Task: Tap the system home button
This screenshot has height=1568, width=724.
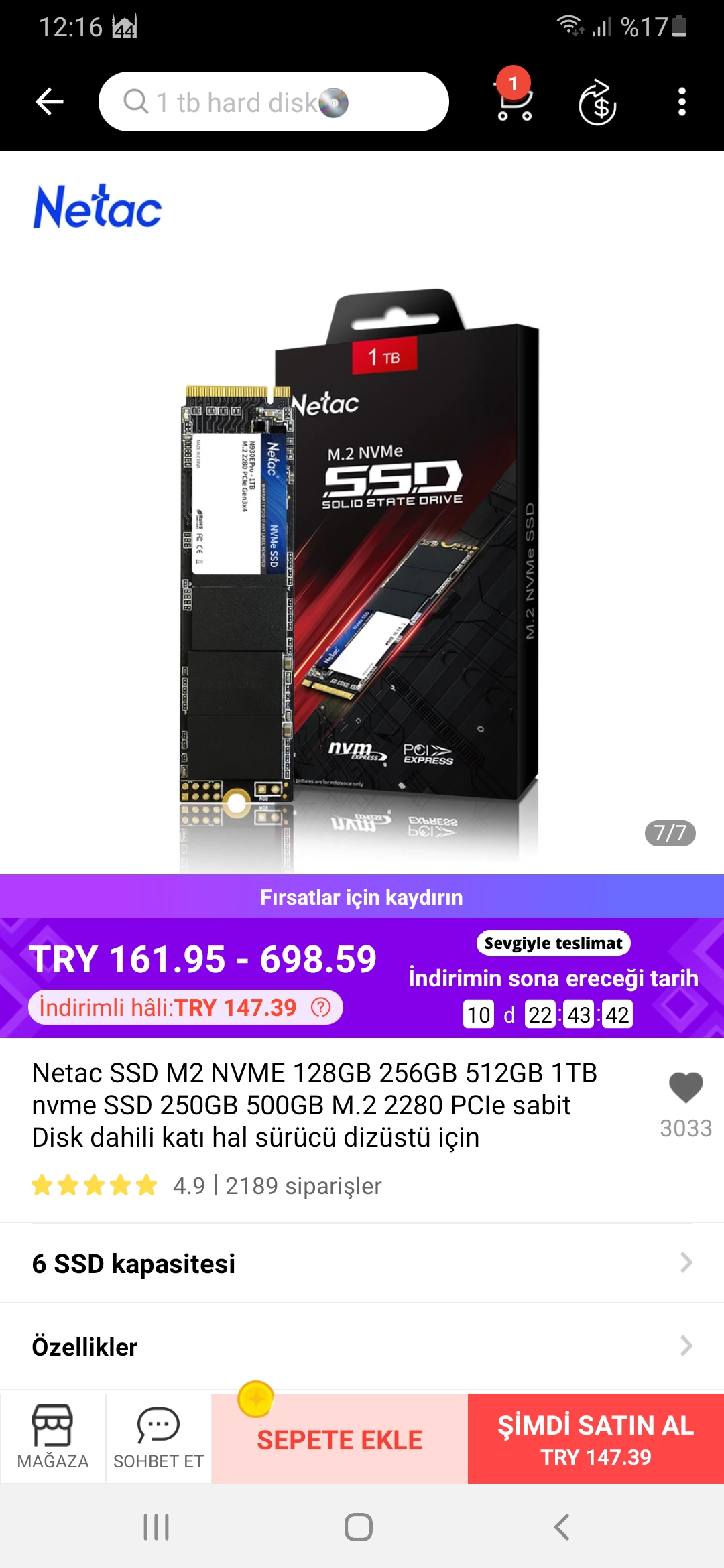Action: [359, 1527]
